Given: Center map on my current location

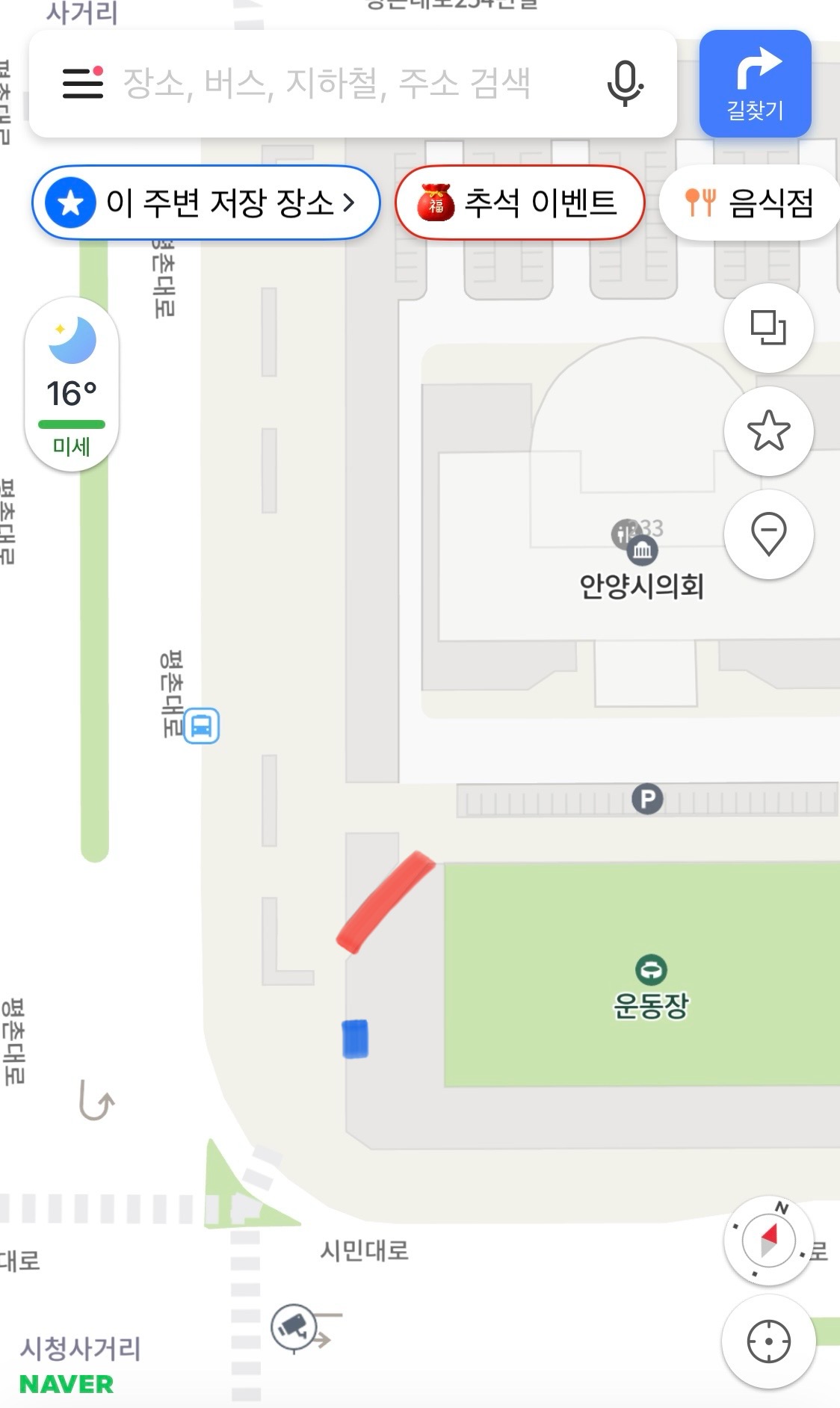Looking at the screenshot, I should (769, 1342).
